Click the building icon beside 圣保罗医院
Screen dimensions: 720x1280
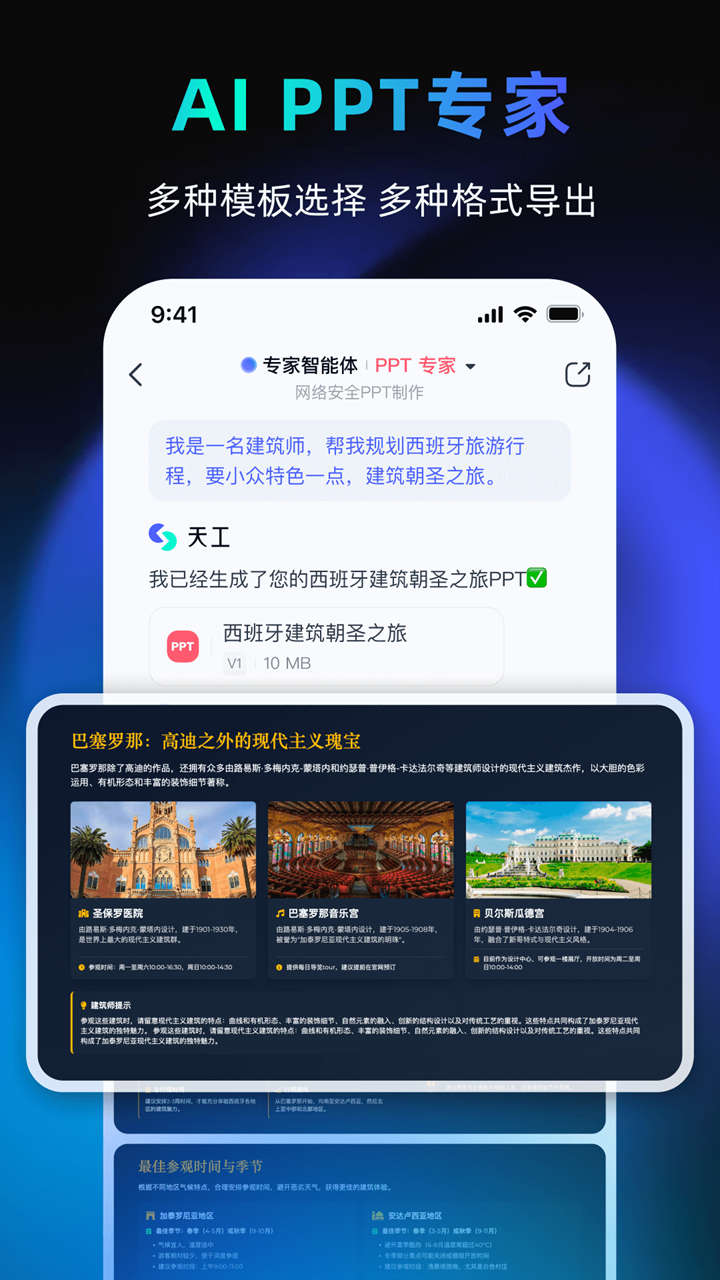coord(82,910)
